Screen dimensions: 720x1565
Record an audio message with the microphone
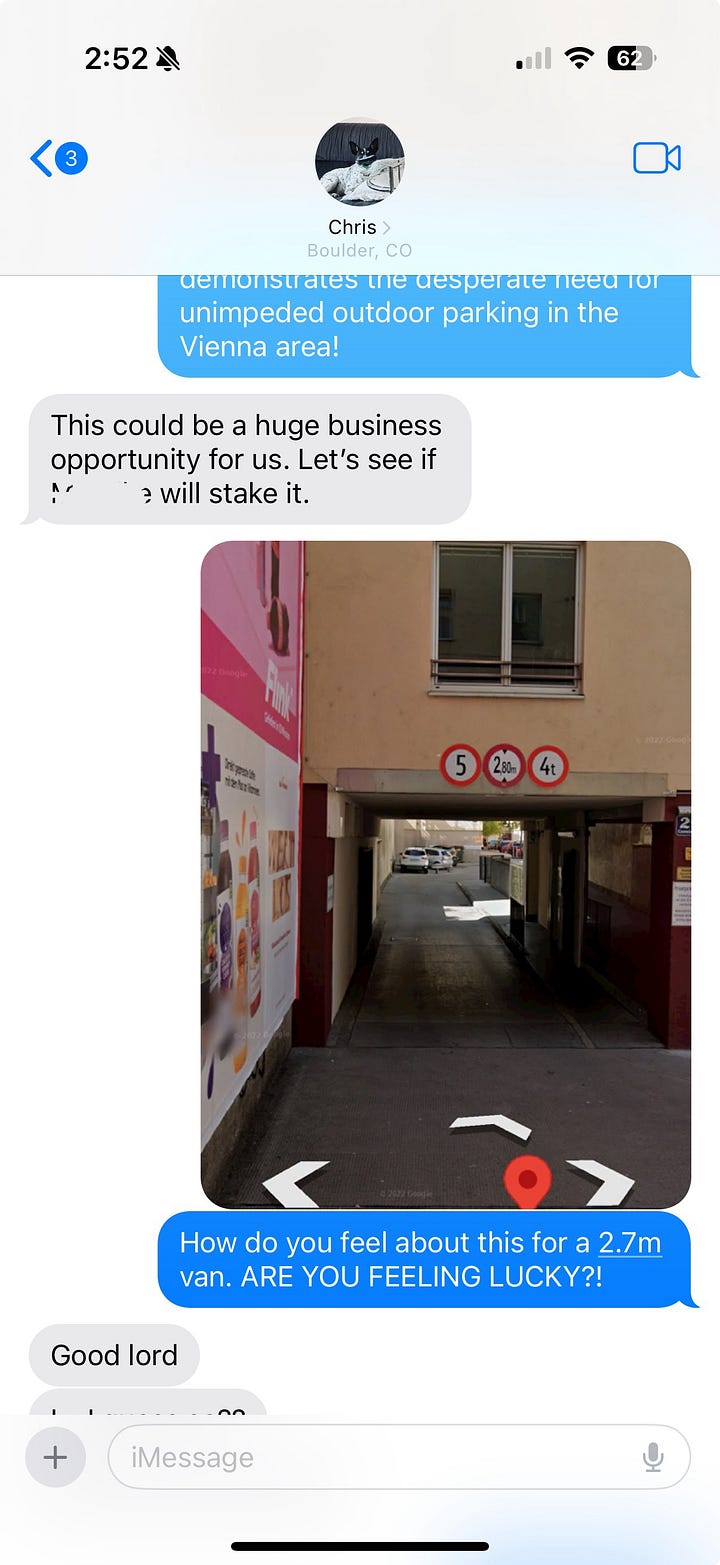pos(653,1457)
